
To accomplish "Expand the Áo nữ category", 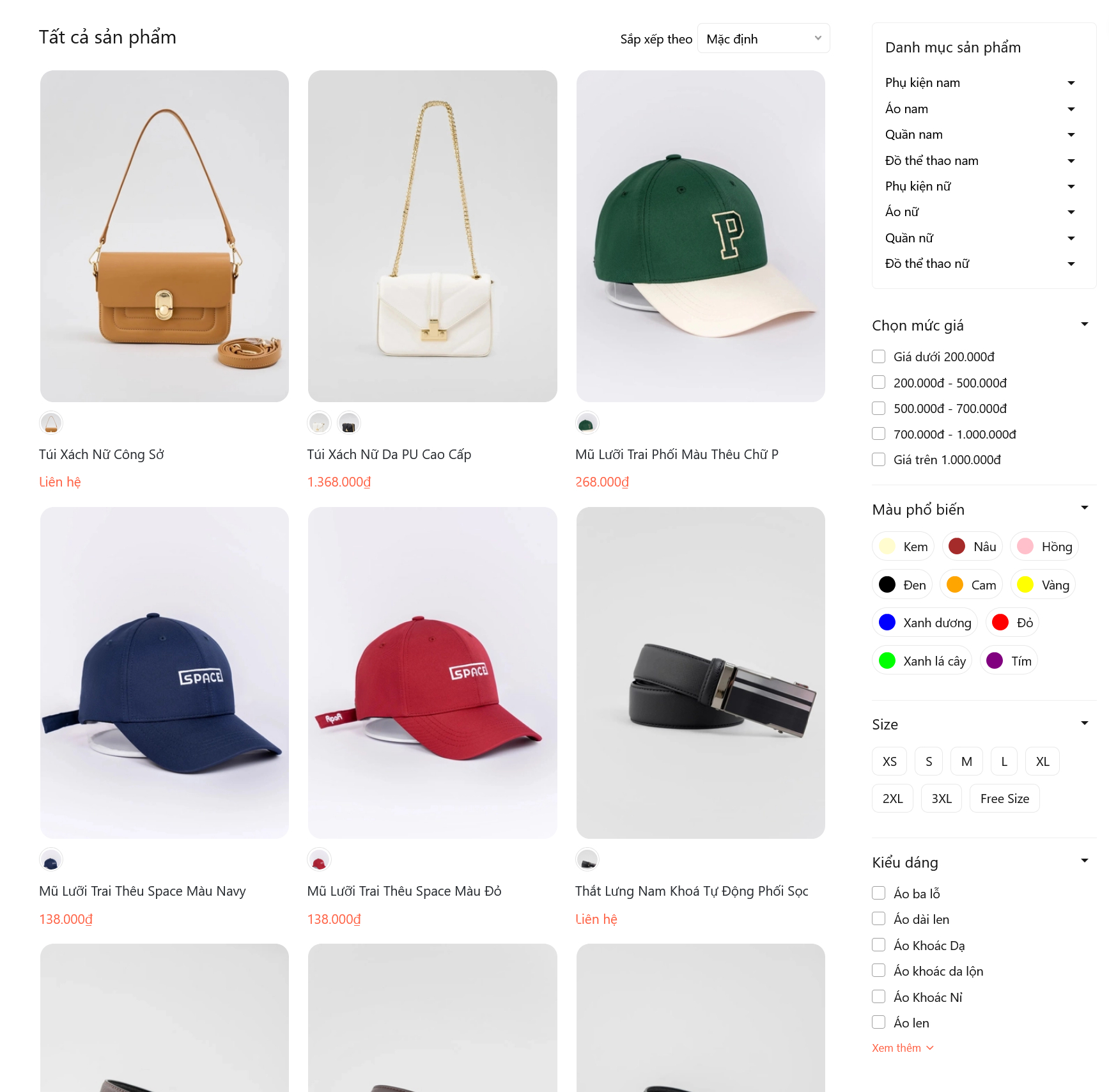I will (x=1071, y=212).
